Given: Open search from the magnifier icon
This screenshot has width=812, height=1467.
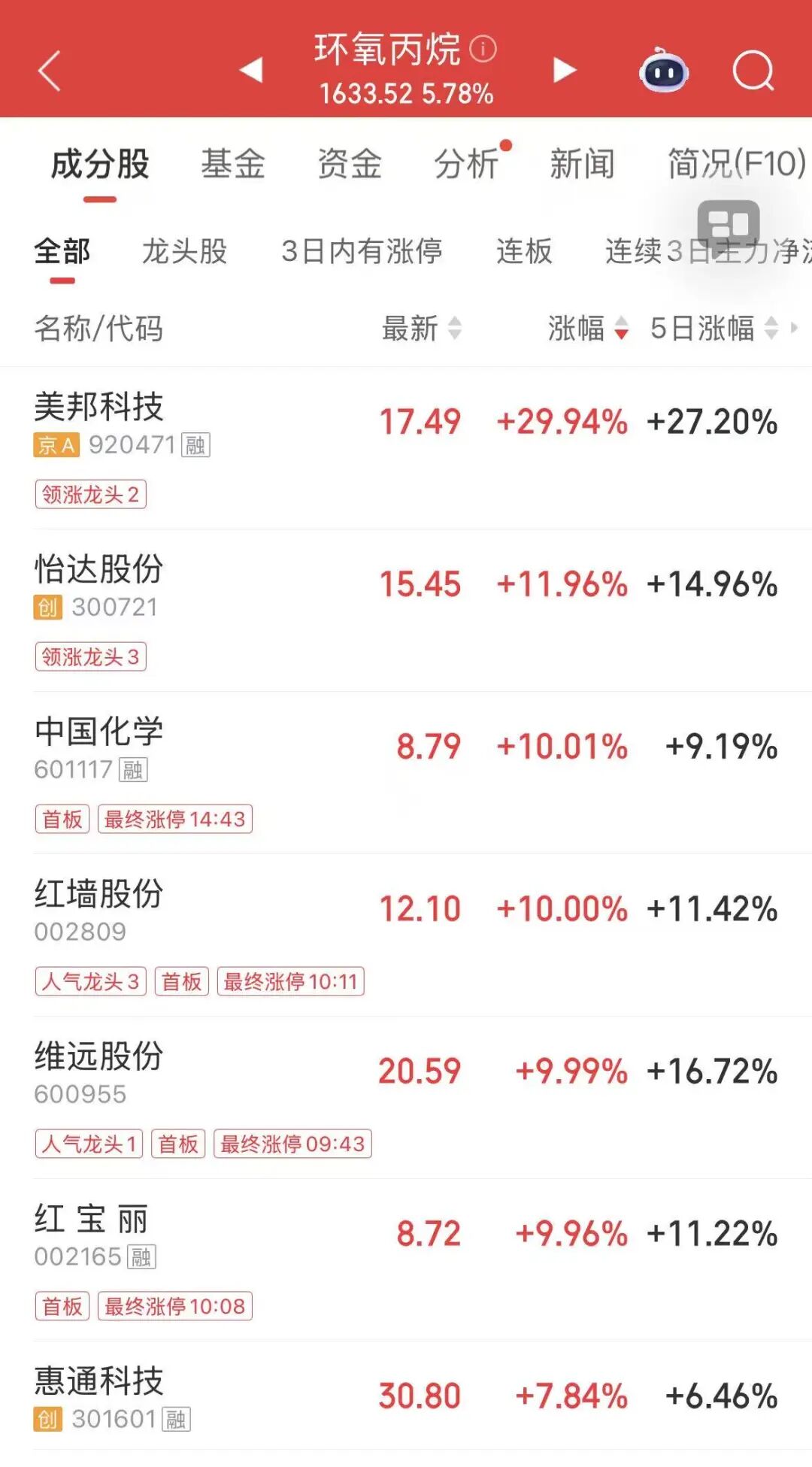Looking at the screenshot, I should pos(753,71).
